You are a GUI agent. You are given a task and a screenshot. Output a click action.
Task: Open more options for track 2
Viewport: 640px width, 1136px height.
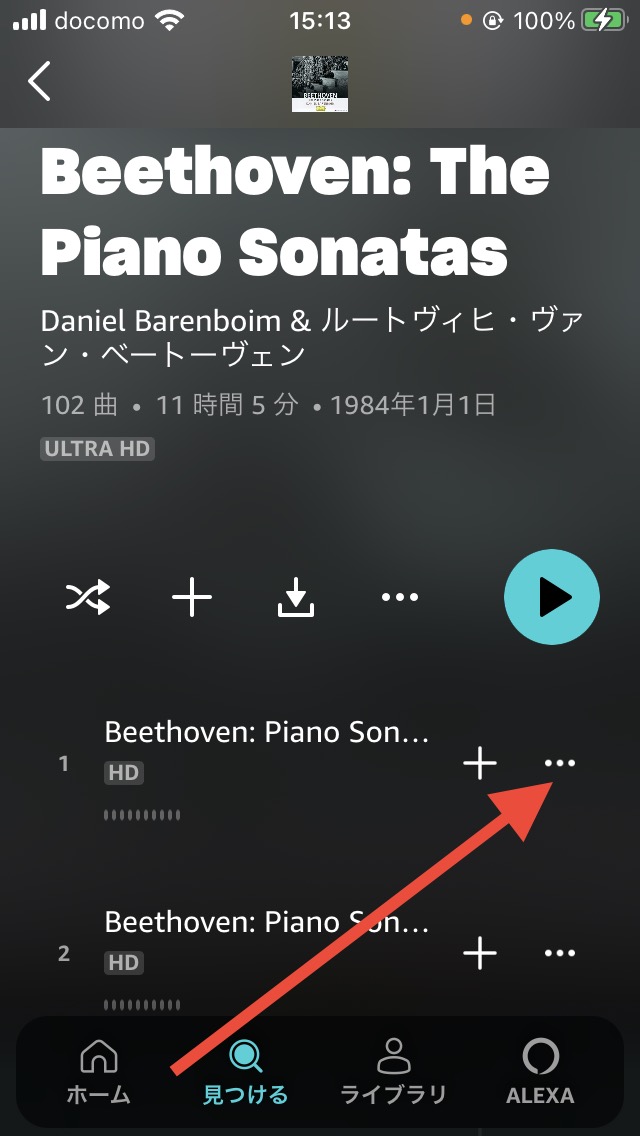[560, 953]
